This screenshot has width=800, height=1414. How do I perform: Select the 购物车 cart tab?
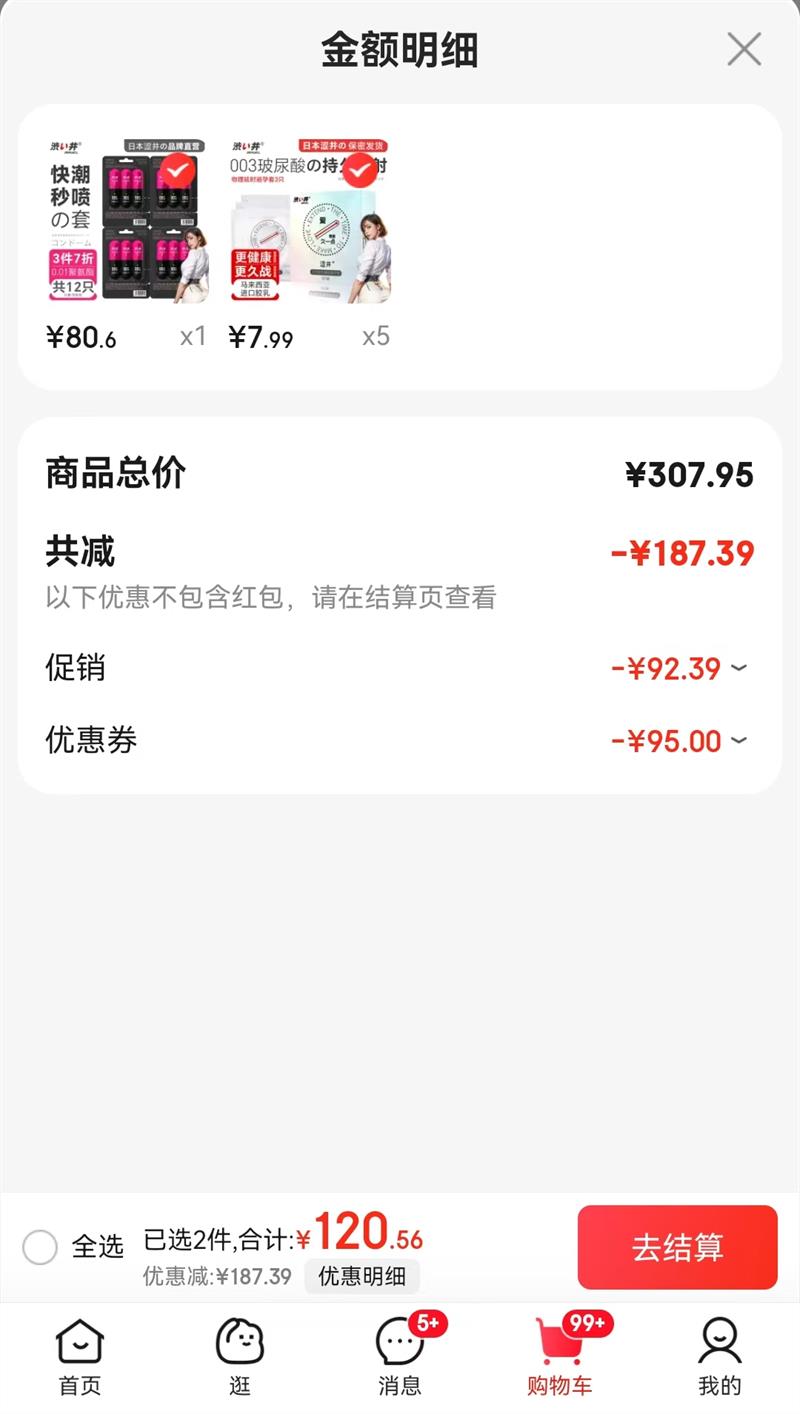point(560,1357)
